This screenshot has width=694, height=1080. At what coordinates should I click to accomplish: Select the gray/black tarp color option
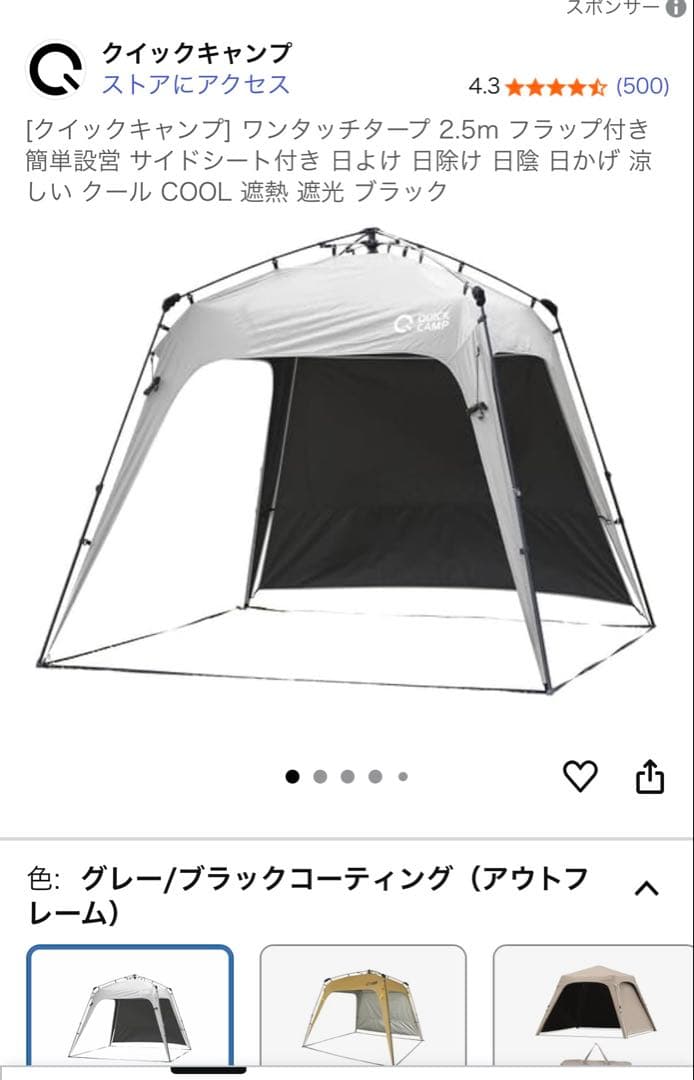tap(130, 1010)
